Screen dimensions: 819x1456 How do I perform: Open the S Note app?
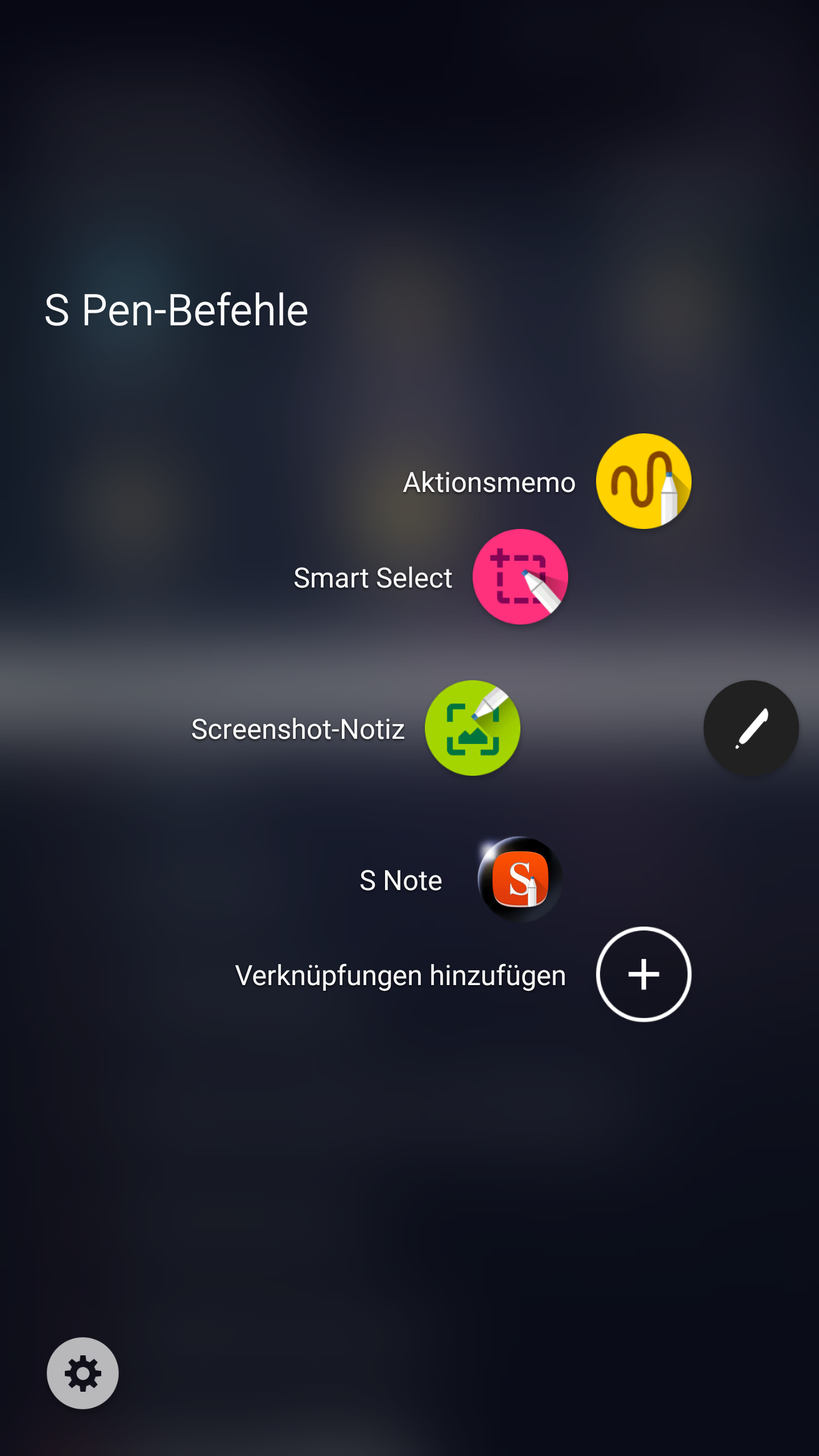tap(520, 879)
